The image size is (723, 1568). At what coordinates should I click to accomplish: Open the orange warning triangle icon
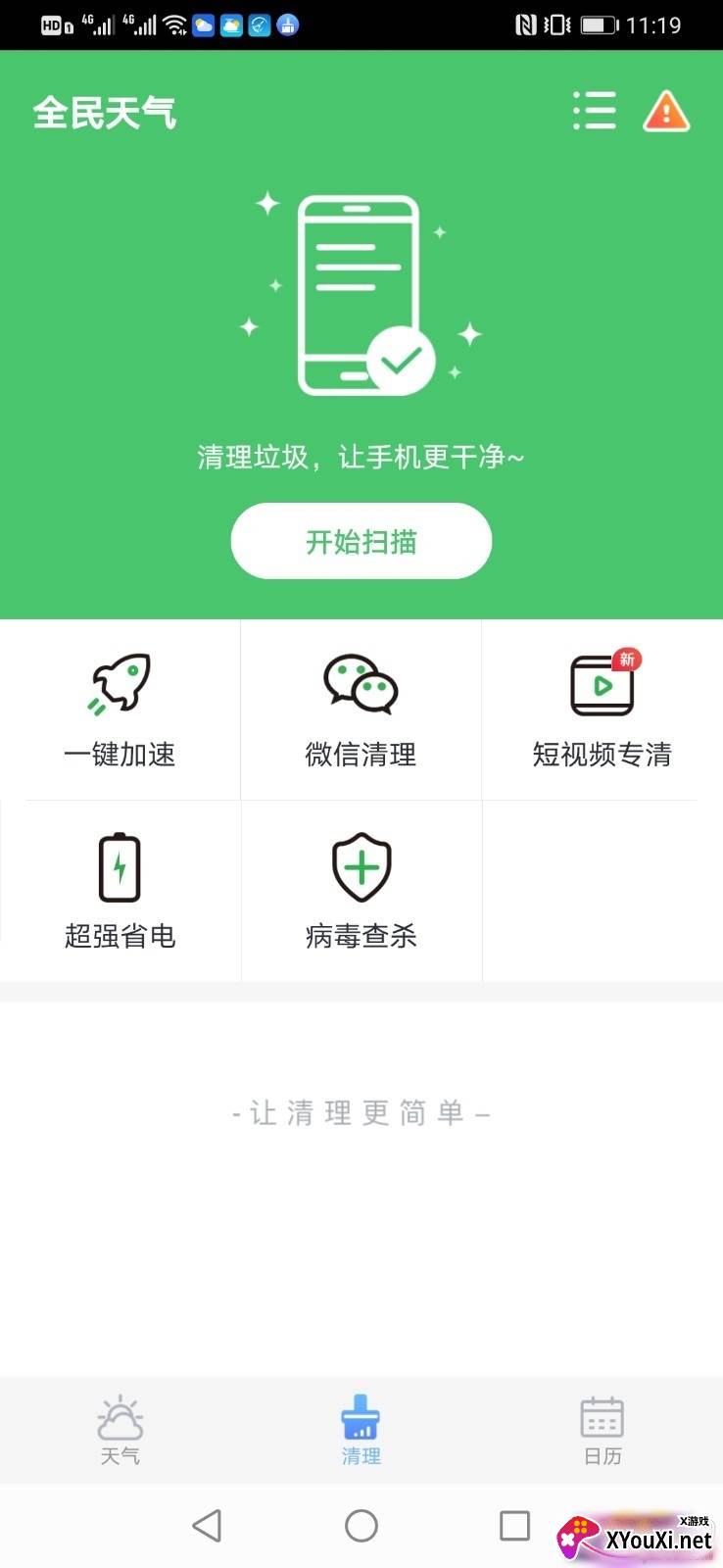click(x=666, y=111)
